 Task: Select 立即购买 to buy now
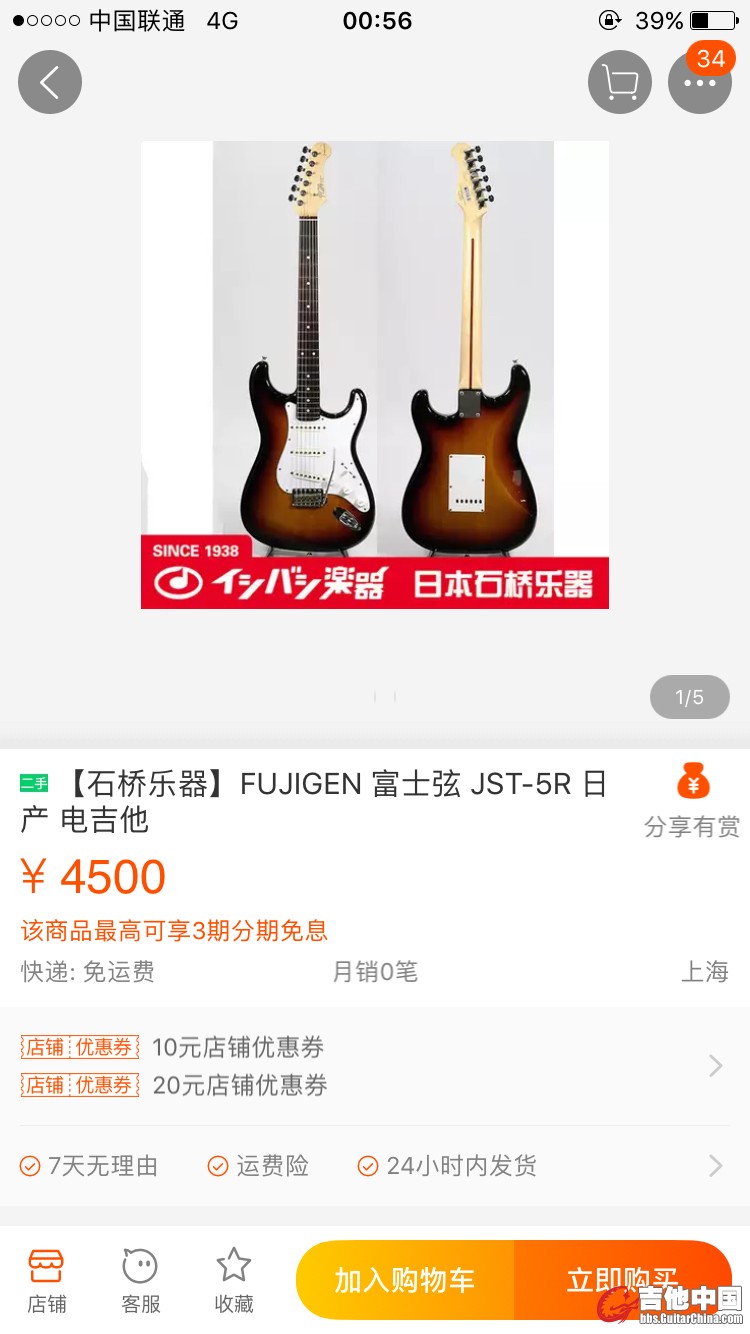(x=622, y=1280)
